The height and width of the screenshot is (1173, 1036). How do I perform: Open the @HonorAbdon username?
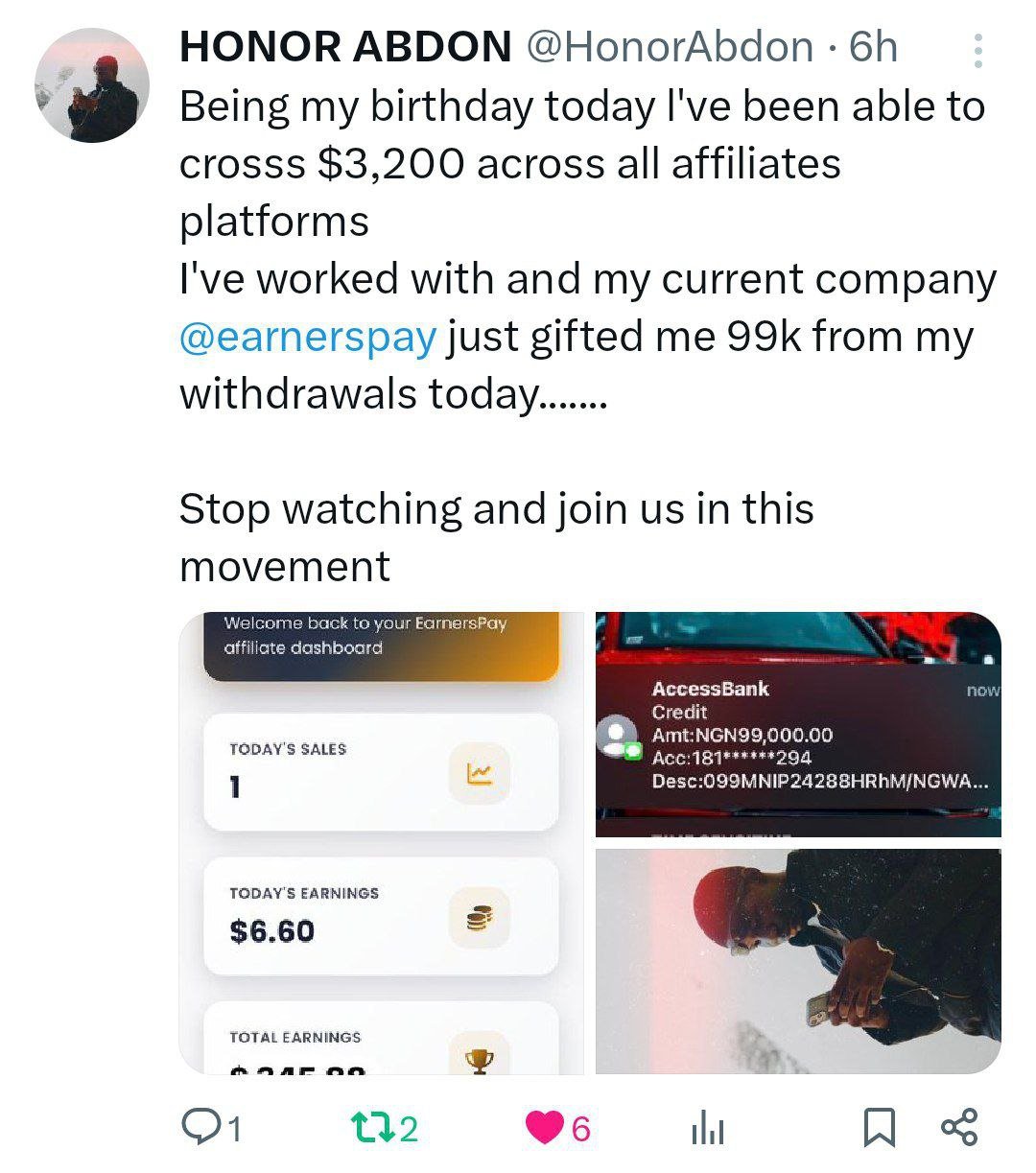point(669,47)
